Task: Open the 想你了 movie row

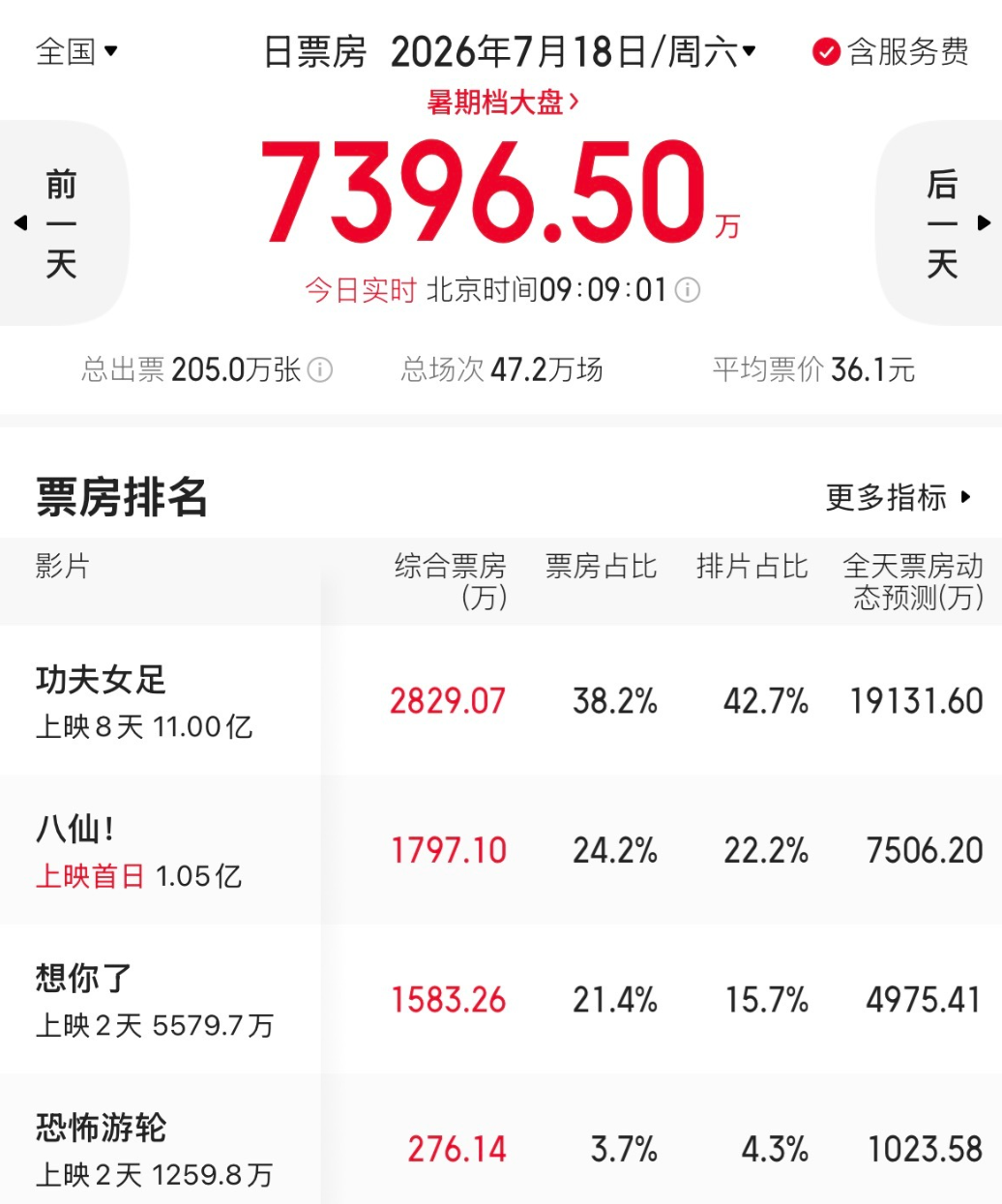Action: click(501, 999)
